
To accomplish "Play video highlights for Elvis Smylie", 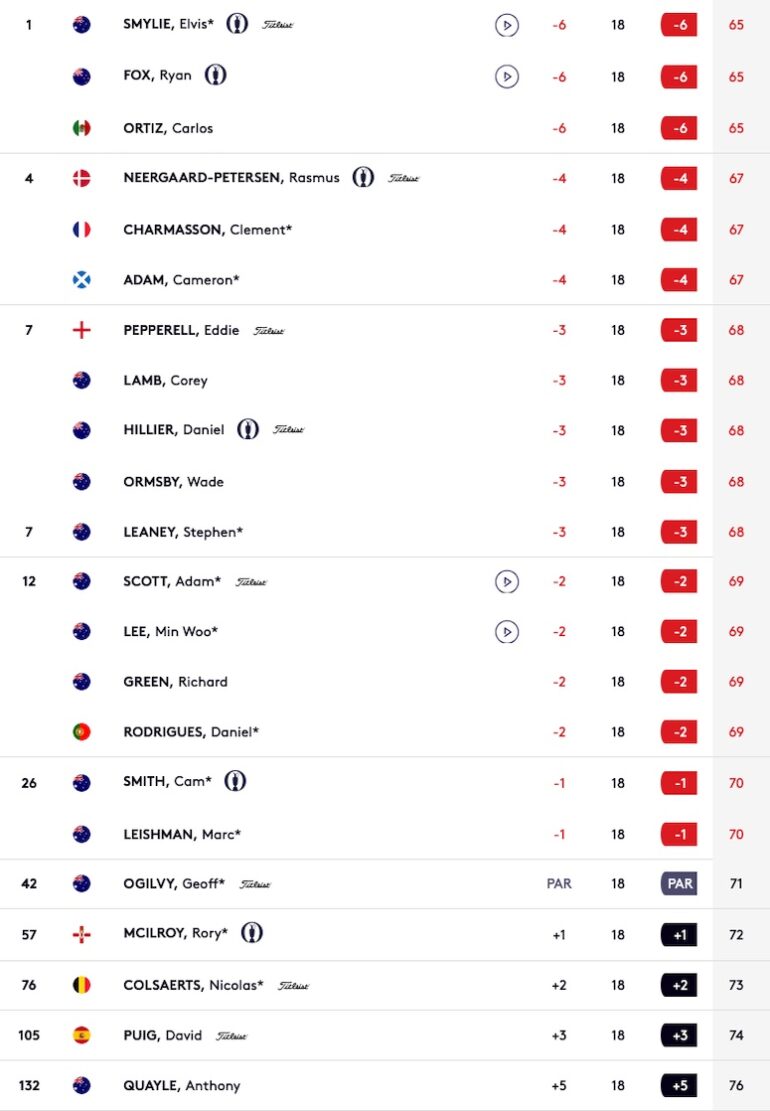I will 507,25.
